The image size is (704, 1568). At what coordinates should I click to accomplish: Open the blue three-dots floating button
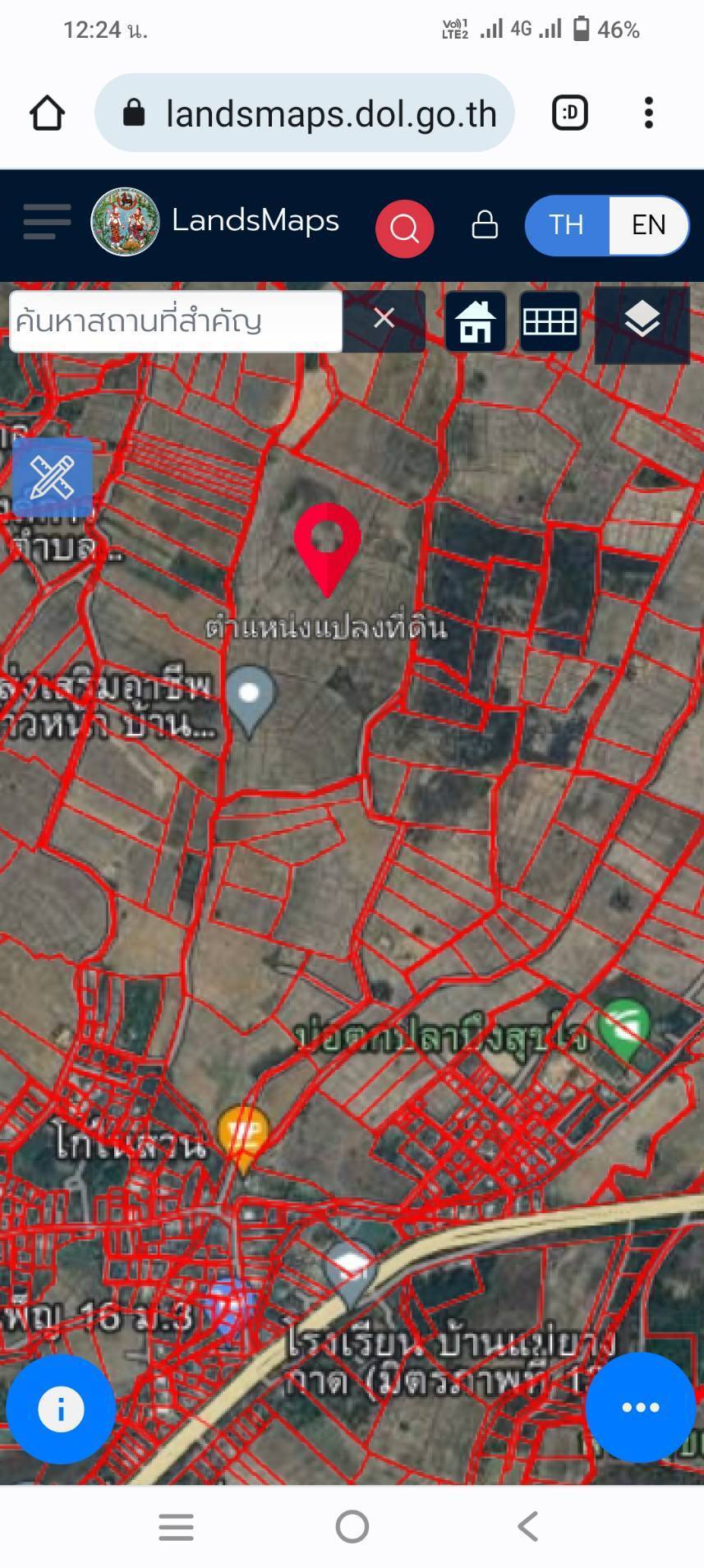[641, 1407]
